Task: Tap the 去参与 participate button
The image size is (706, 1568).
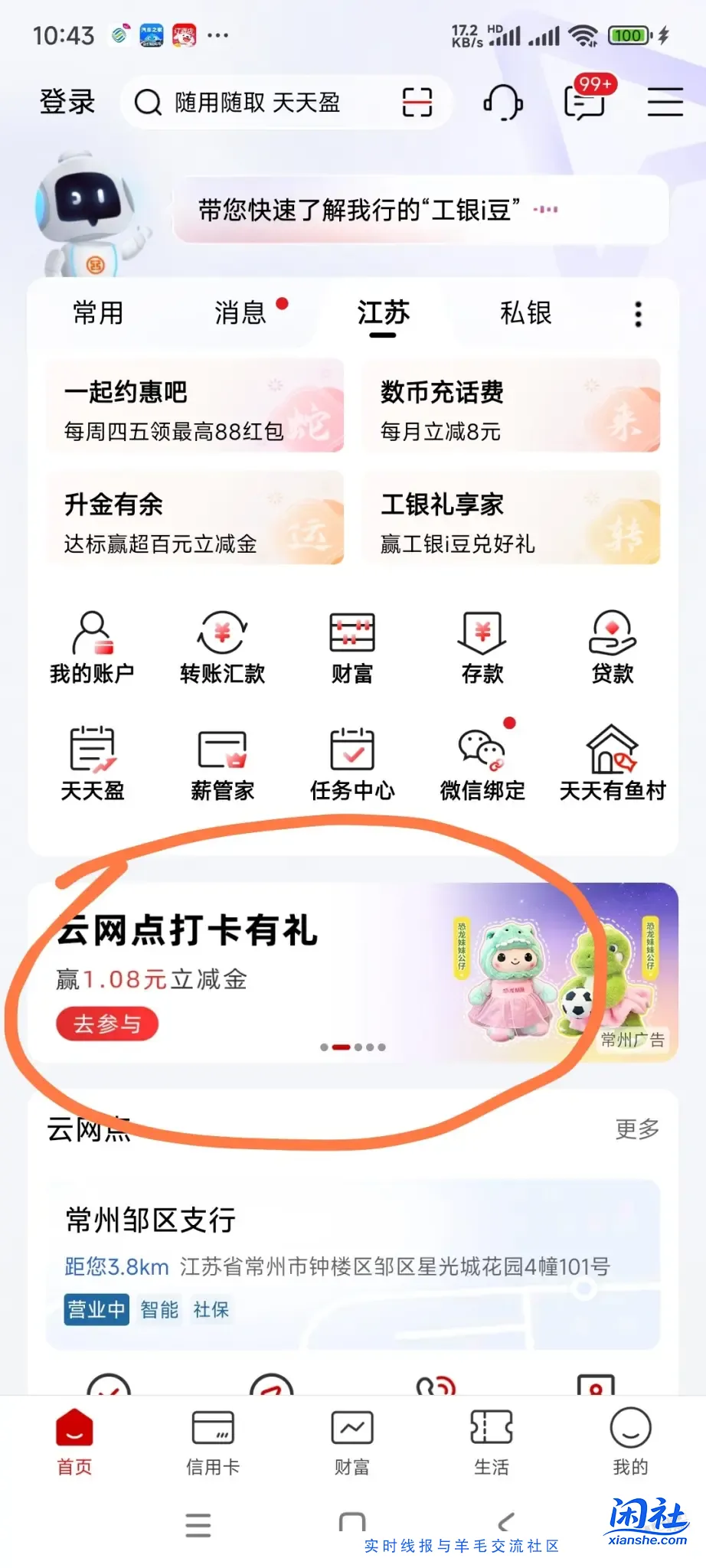Action: click(106, 1024)
